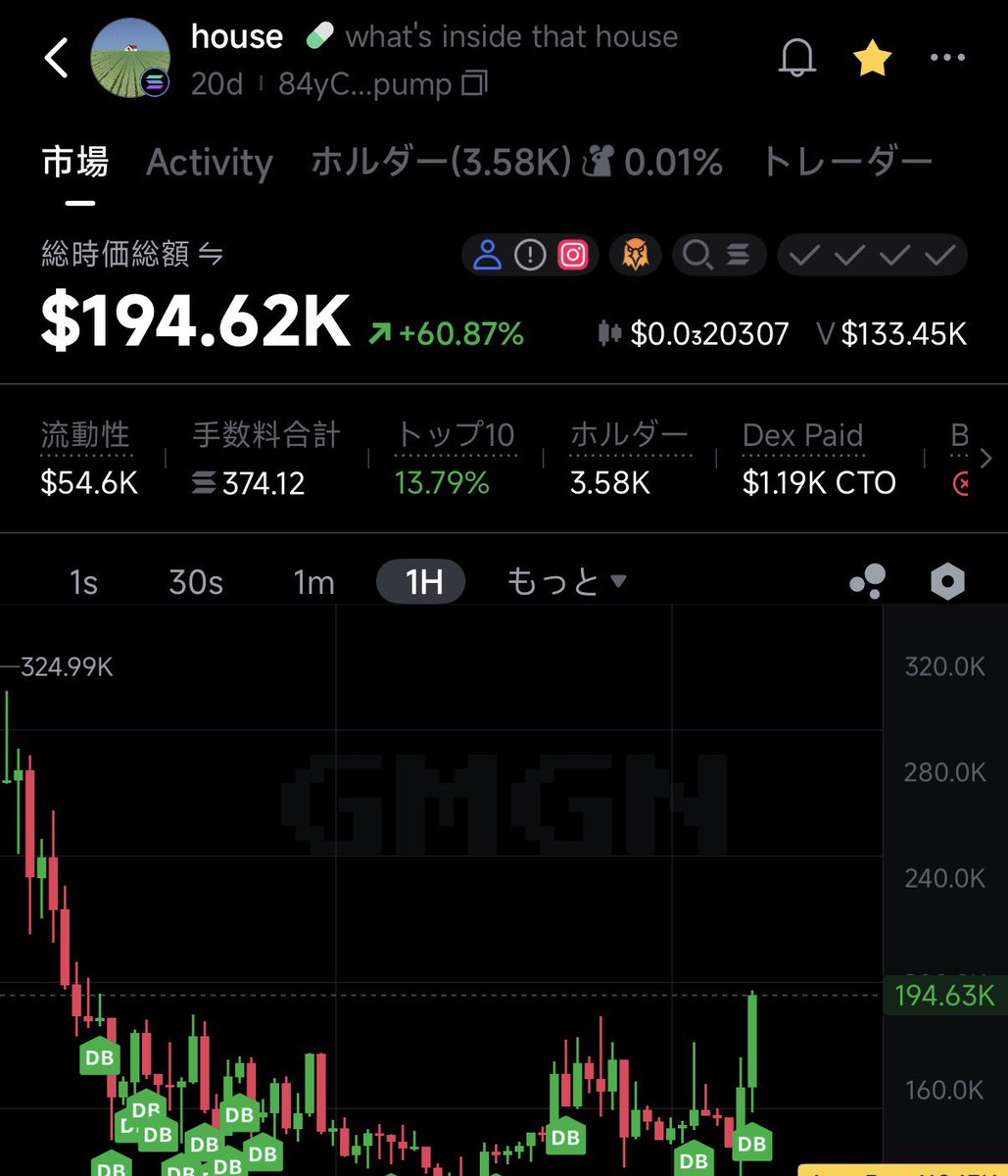
Task: Select the 1s chart interval
Action: 83,582
